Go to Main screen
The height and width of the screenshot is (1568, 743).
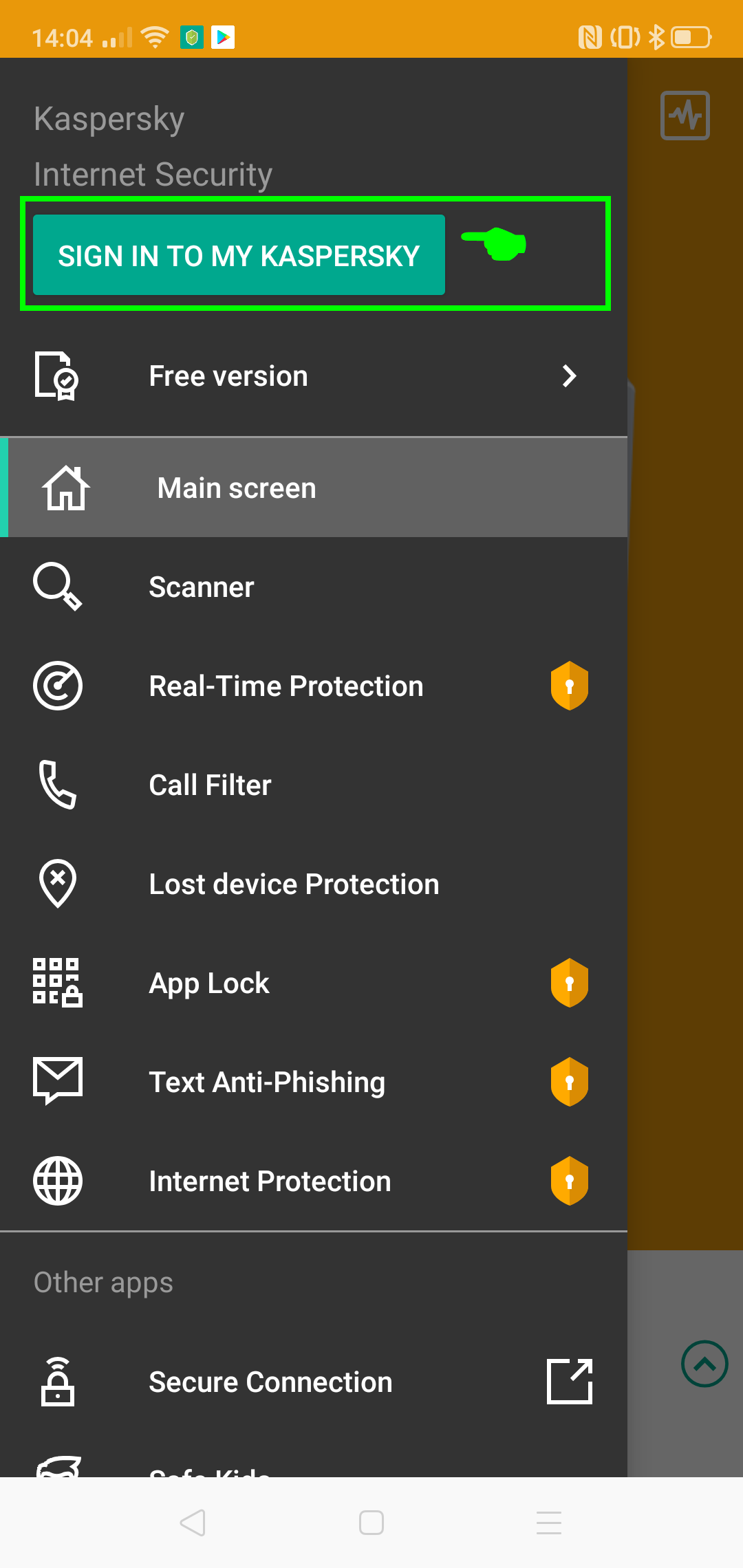pyautogui.click(x=314, y=488)
